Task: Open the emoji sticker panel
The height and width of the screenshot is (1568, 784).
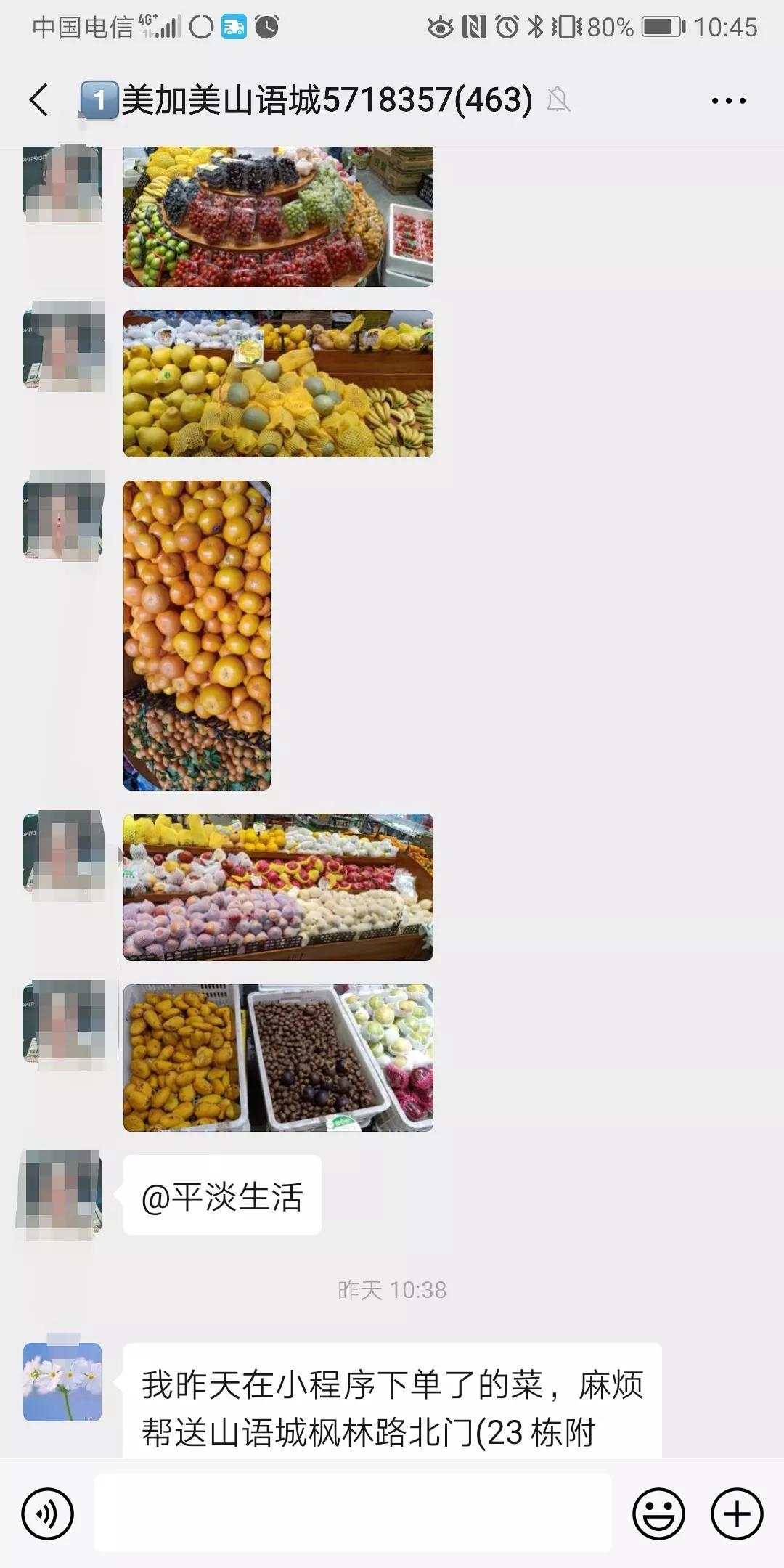Action: 658,1514
